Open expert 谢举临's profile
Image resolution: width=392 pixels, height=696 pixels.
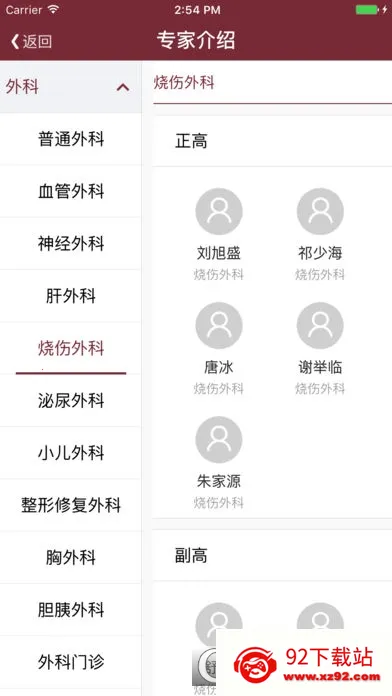pos(320,349)
